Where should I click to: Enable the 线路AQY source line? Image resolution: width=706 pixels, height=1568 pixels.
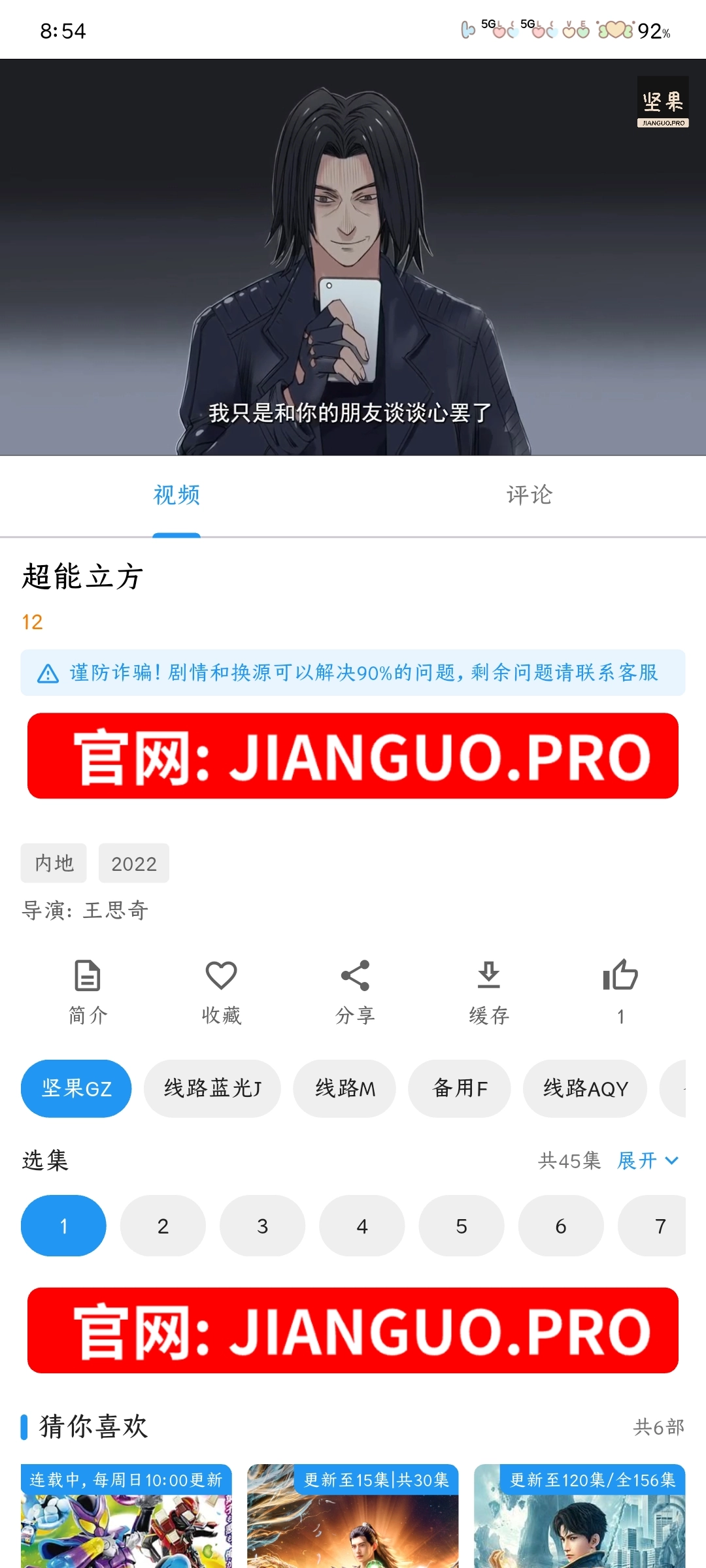coord(584,1088)
